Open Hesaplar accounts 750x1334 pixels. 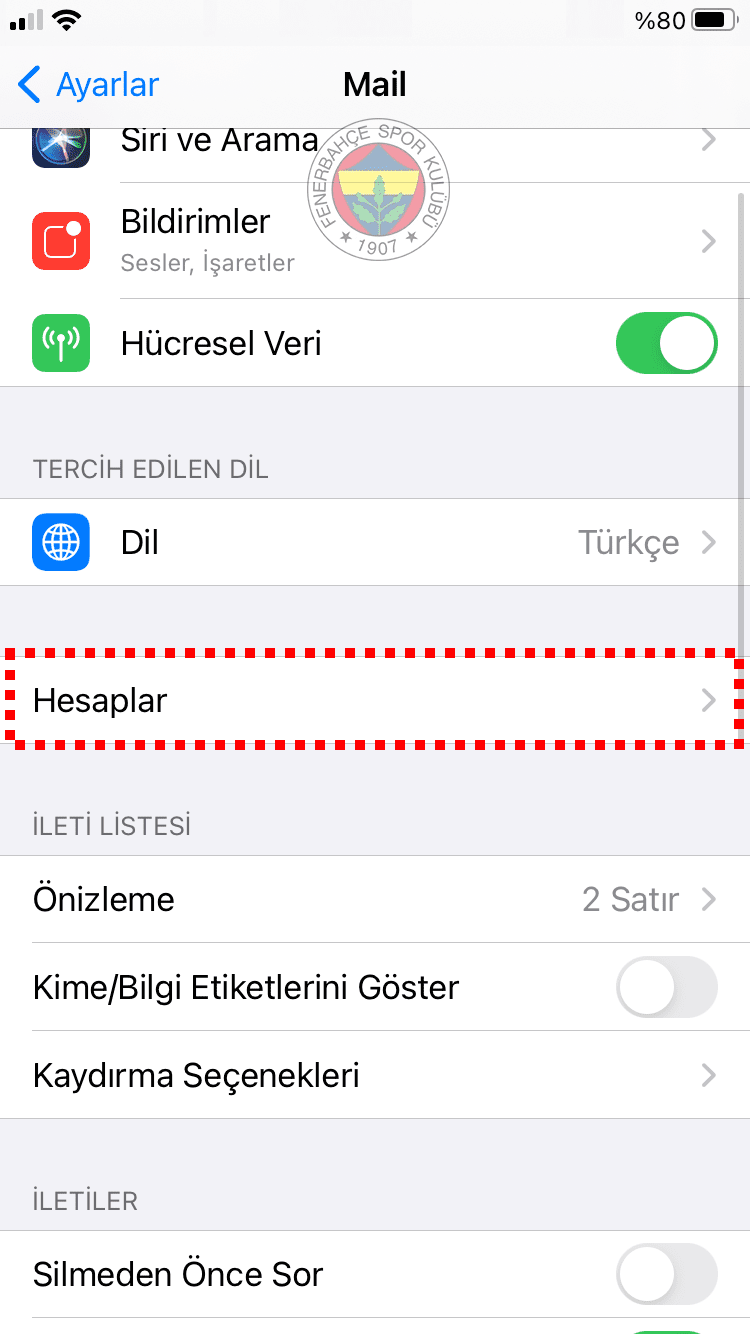coord(375,701)
